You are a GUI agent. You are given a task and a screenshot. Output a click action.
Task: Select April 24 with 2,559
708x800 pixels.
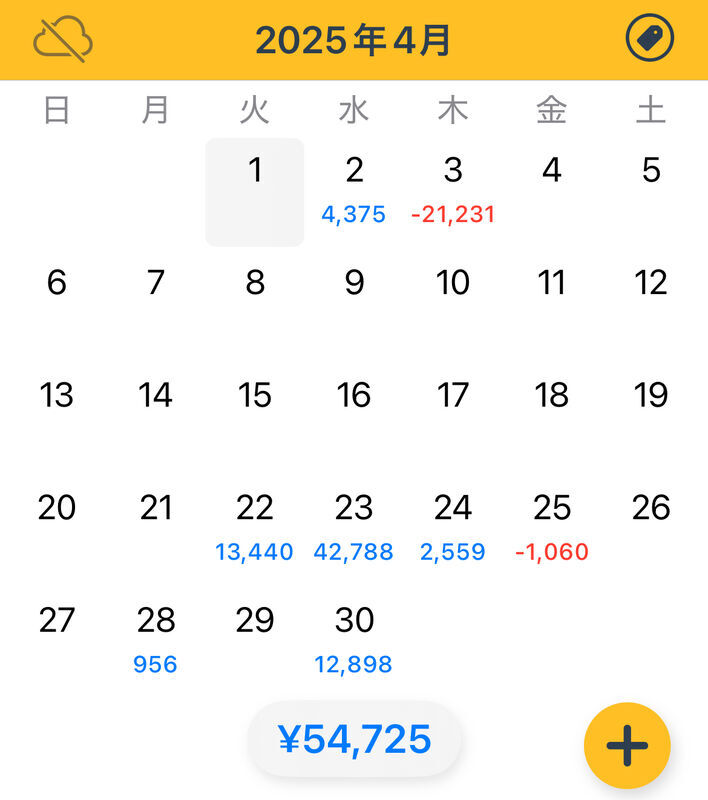(x=453, y=526)
